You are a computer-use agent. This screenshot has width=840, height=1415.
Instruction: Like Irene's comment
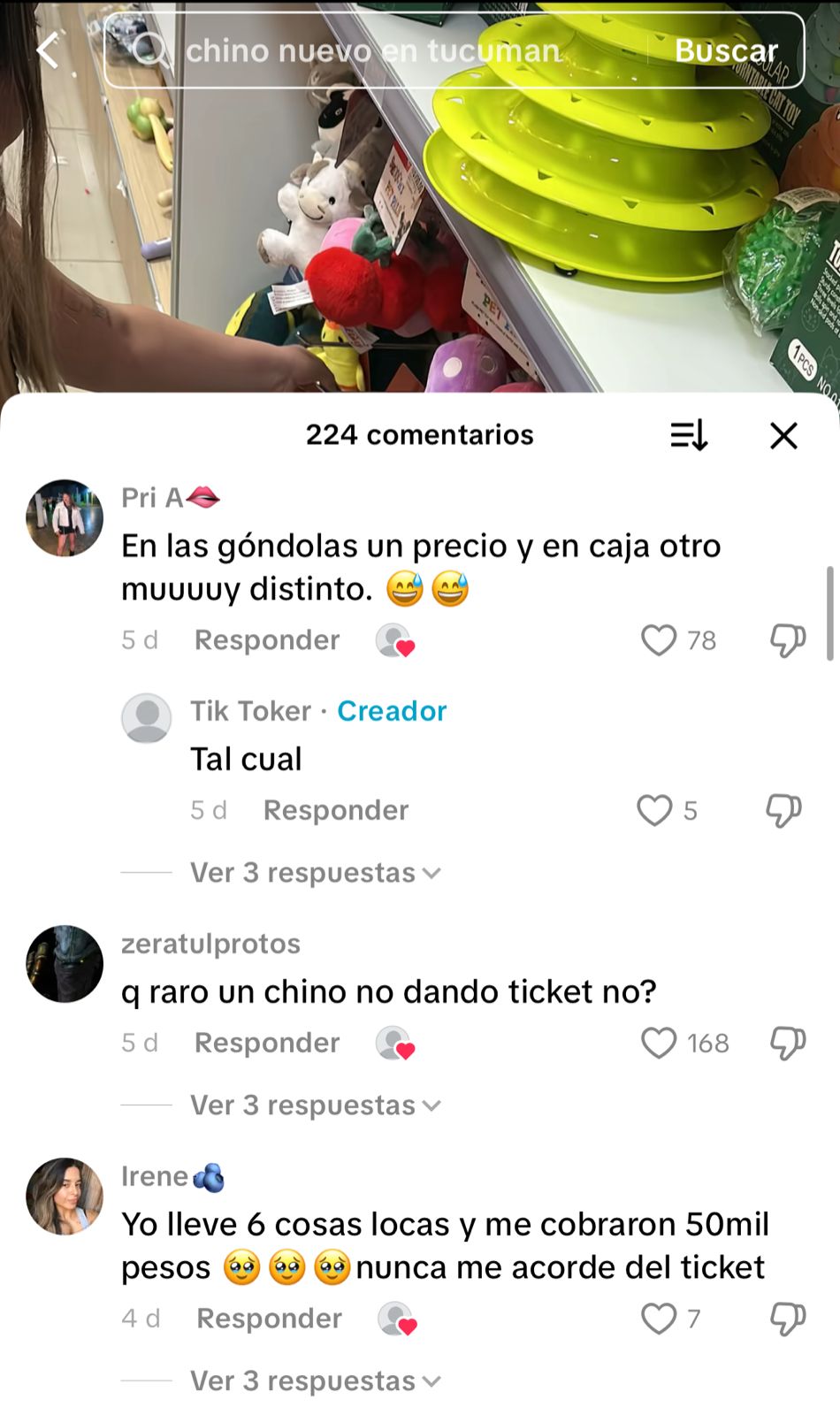[659, 1319]
